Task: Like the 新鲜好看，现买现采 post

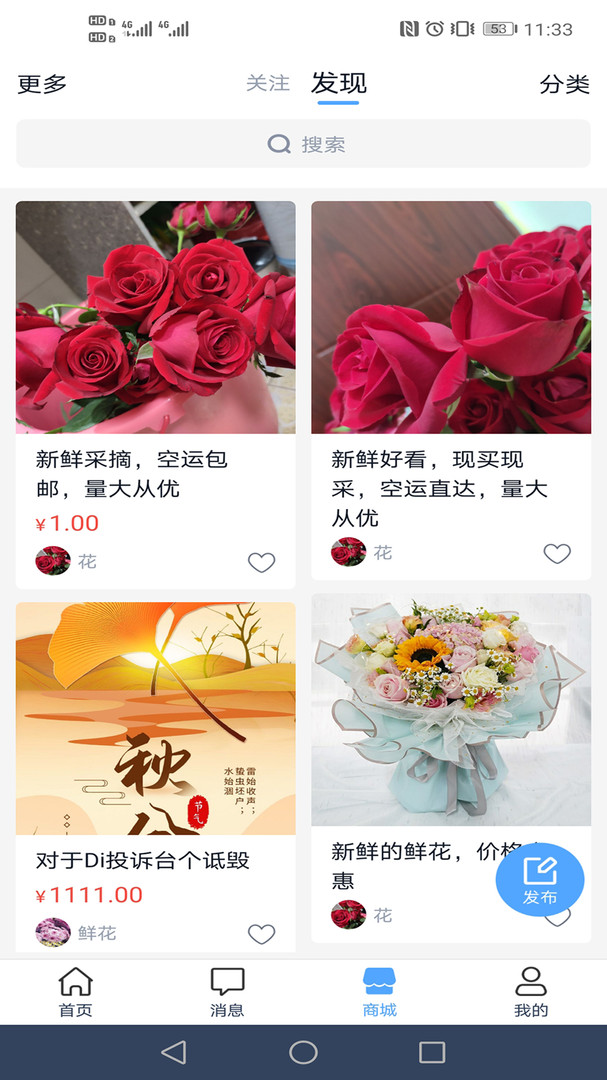Action: (557, 553)
